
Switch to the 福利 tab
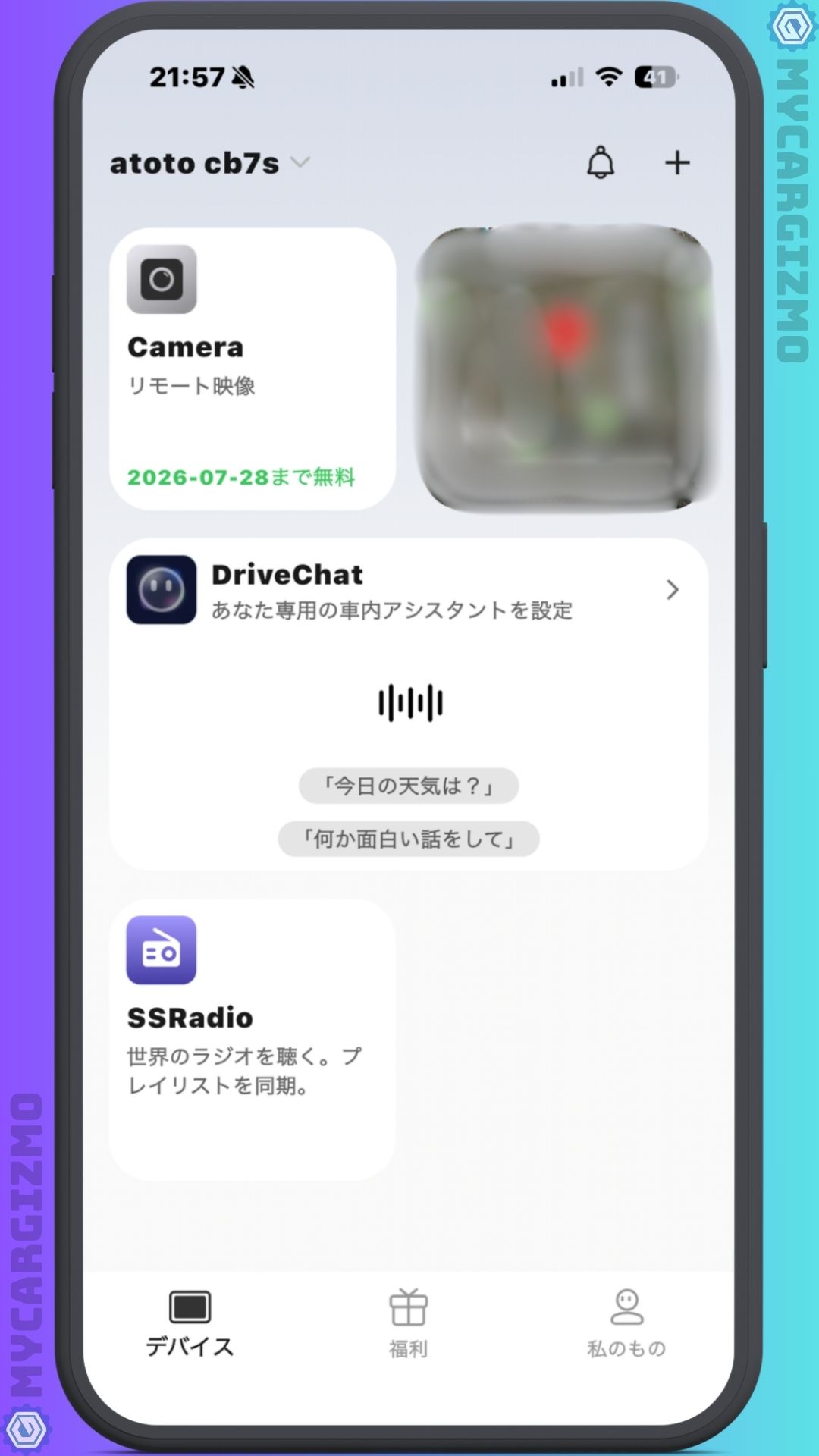tap(409, 1323)
